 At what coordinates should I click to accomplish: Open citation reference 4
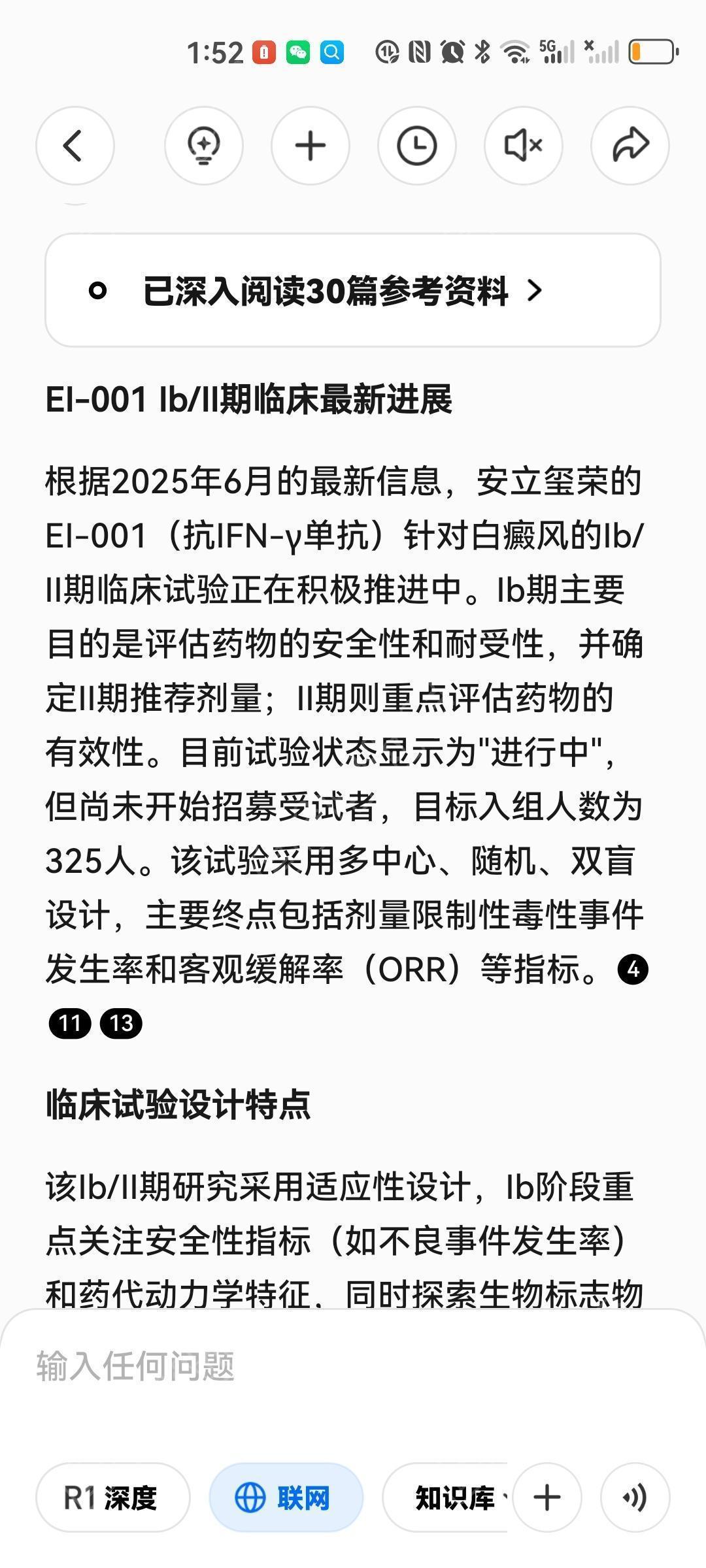pyautogui.click(x=633, y=969)
